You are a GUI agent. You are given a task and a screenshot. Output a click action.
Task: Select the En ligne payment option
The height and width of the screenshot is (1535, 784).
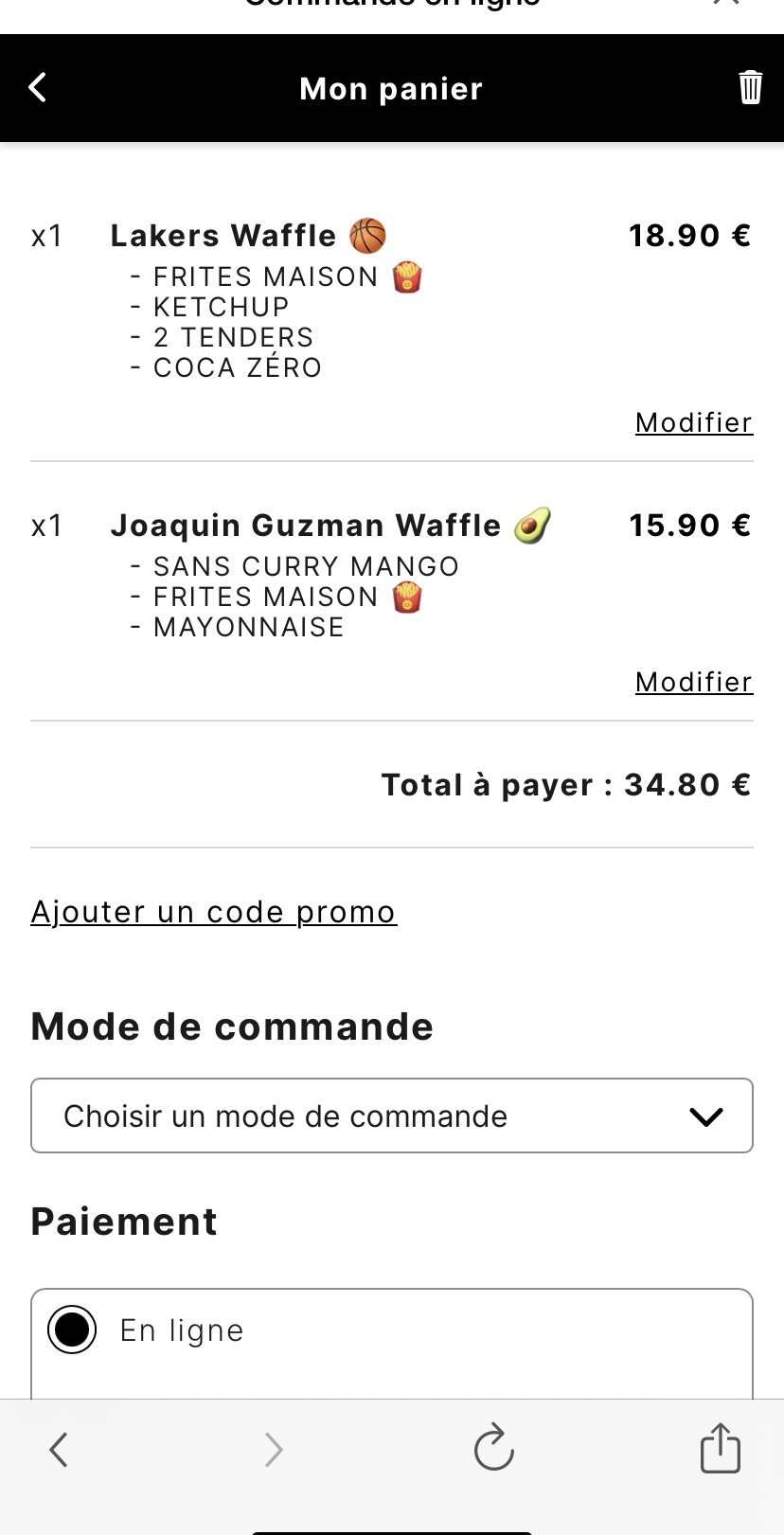click(x=72, y=1330)
